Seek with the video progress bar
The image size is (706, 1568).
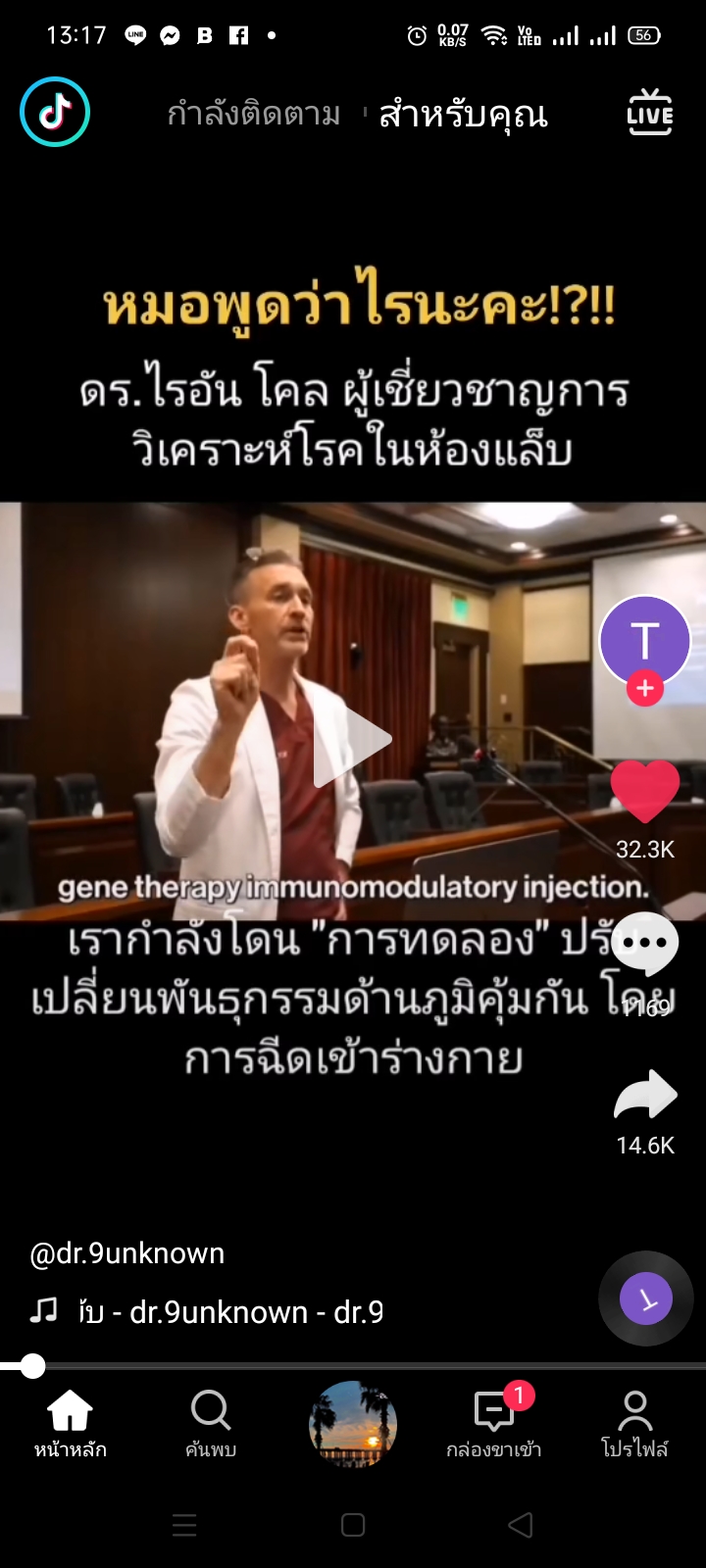point(353,1365)
